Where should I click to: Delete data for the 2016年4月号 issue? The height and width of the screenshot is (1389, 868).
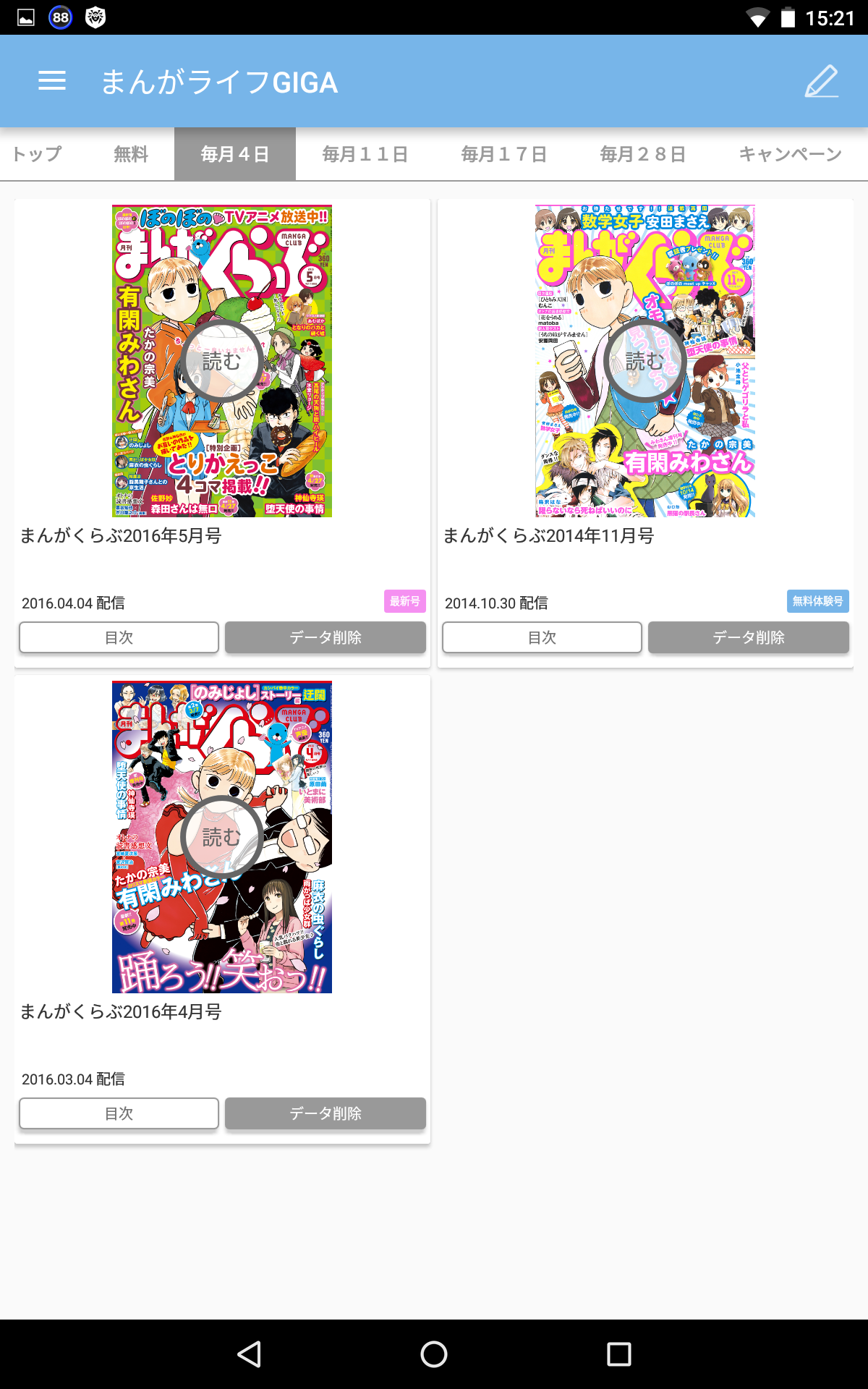[325, 1113]
